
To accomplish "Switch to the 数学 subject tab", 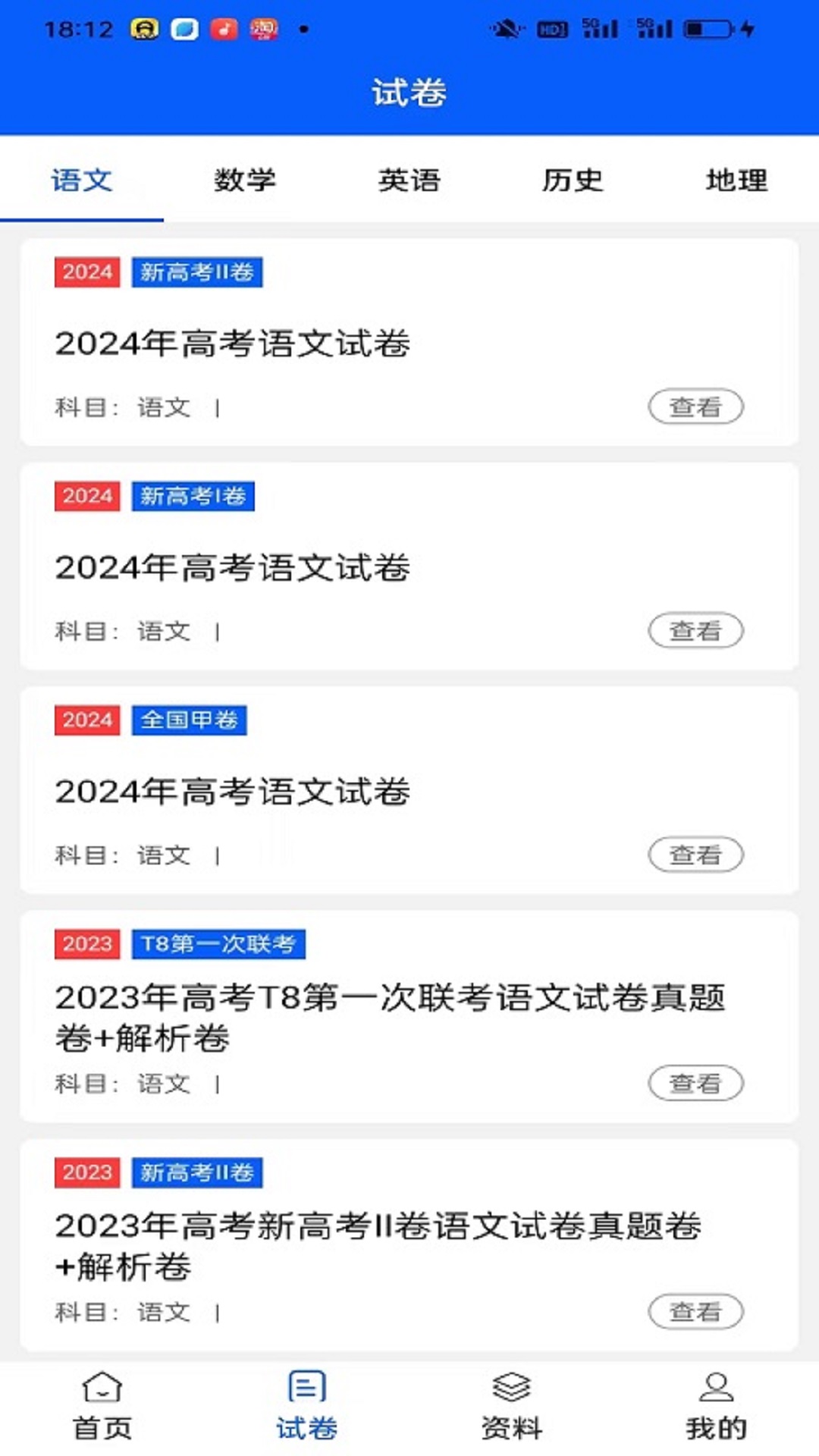I will coord(245,180).
